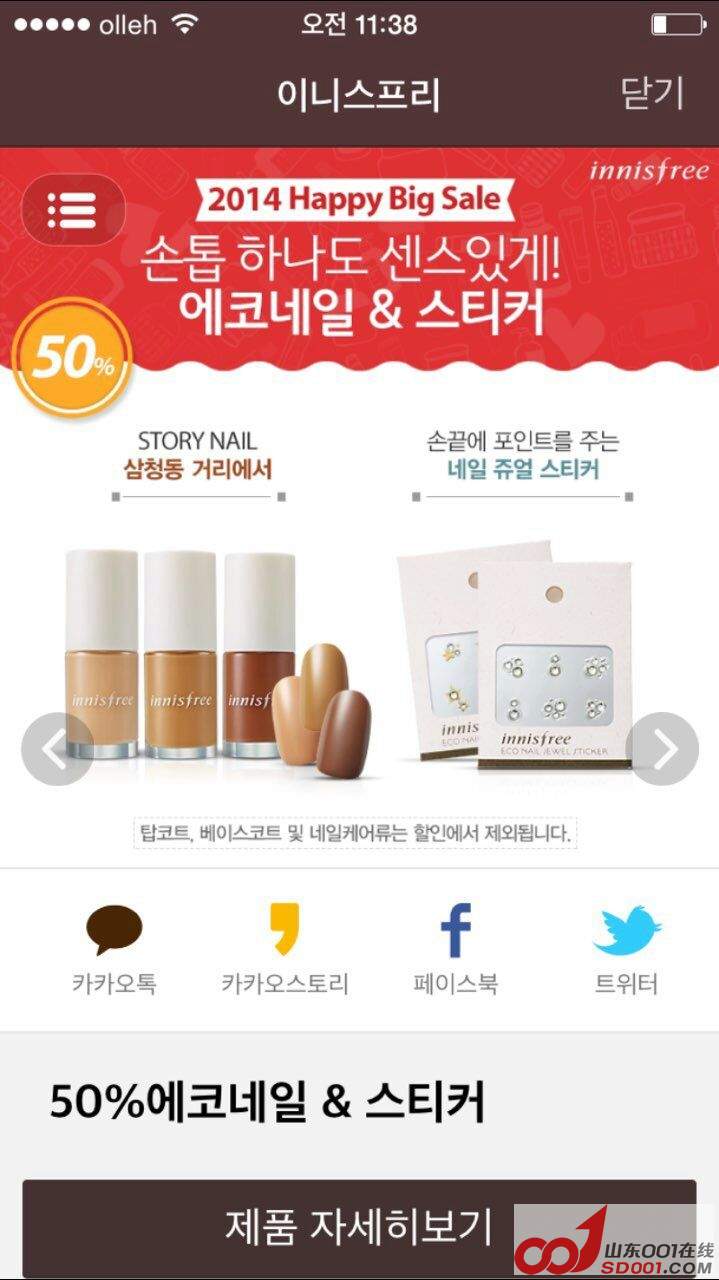719x1280 pixels.
Task: Go to the next banner slide
Action: click(x=662, y=749)
